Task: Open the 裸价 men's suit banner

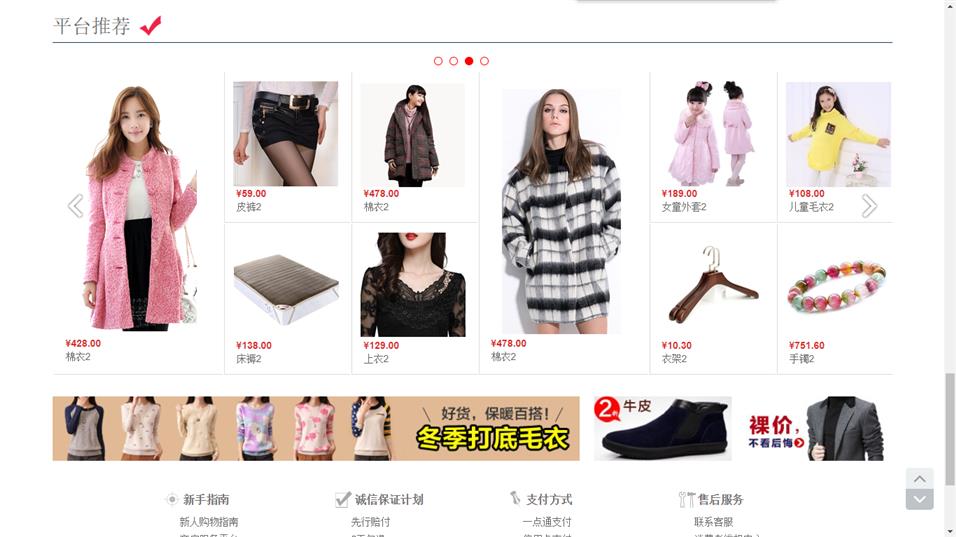Action: (x=812, y=428)
